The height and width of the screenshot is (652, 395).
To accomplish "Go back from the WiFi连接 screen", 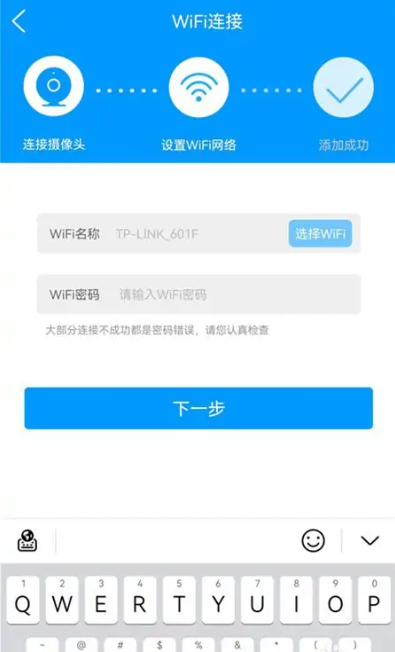I will [x=19, y=21].
